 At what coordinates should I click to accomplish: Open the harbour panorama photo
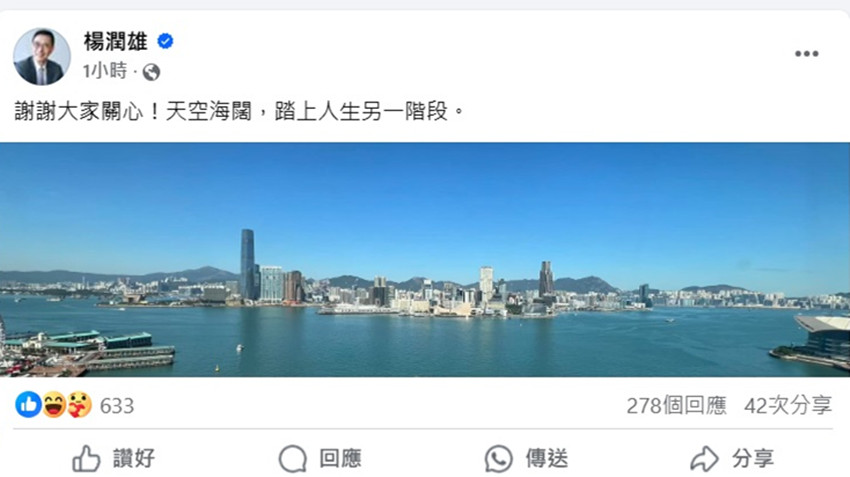click(x=425, y=260)
